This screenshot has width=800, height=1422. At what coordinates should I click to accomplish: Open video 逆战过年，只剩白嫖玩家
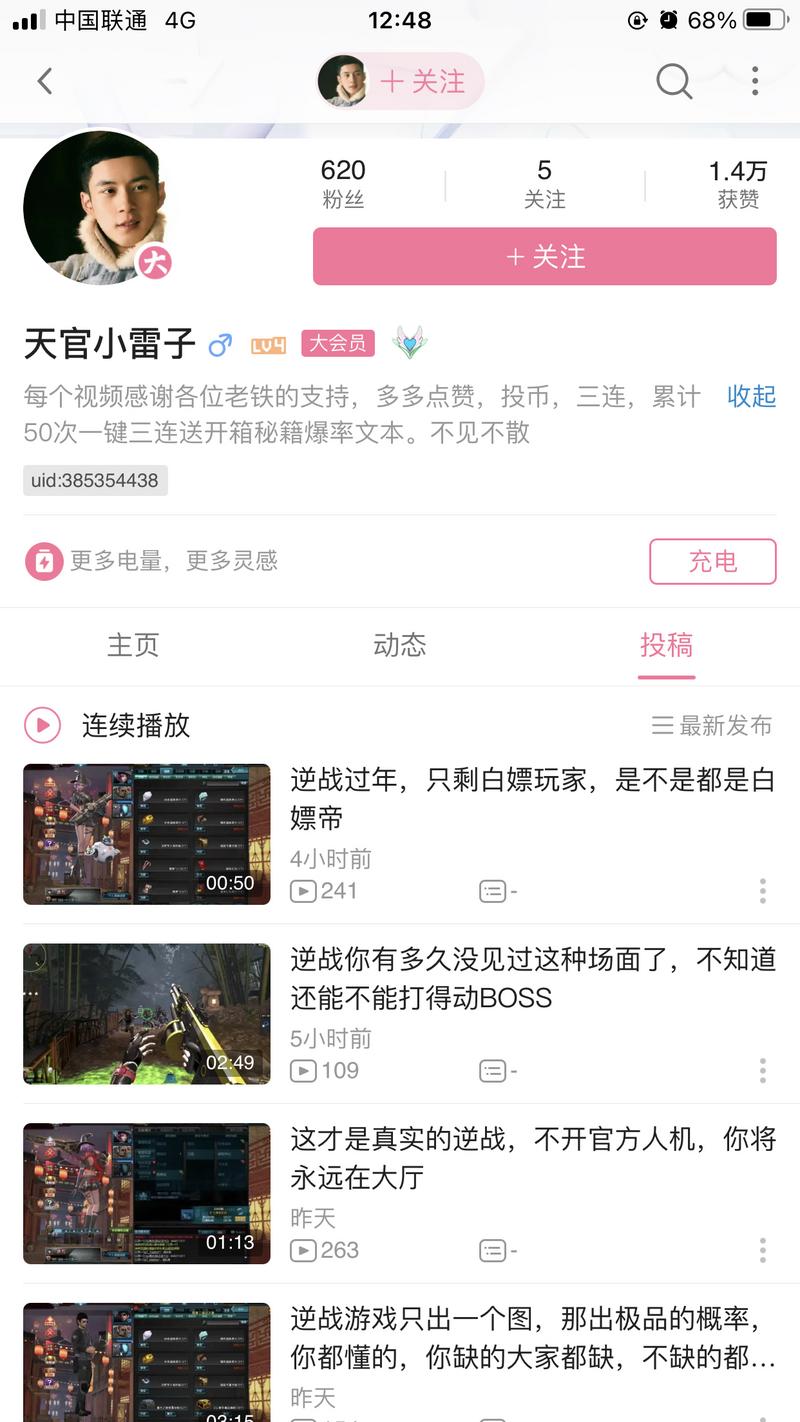point(530,798)
